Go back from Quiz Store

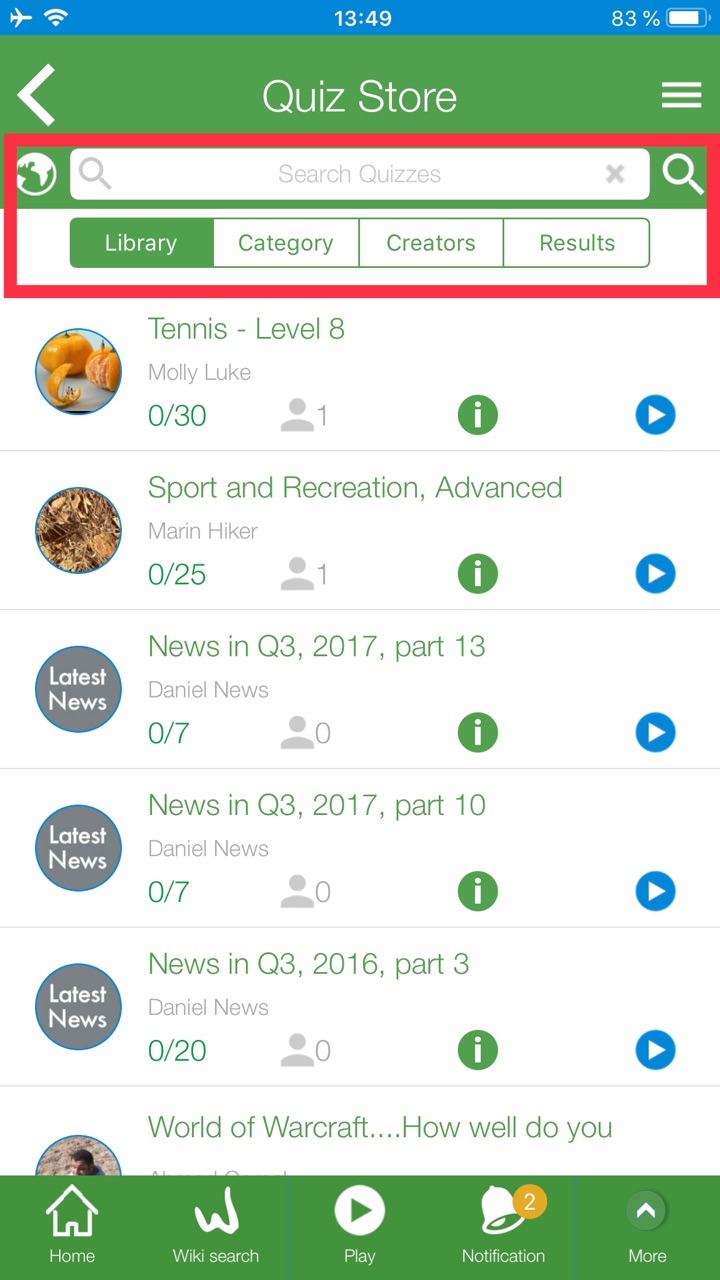pyautogui.click(x=37, y=96)
